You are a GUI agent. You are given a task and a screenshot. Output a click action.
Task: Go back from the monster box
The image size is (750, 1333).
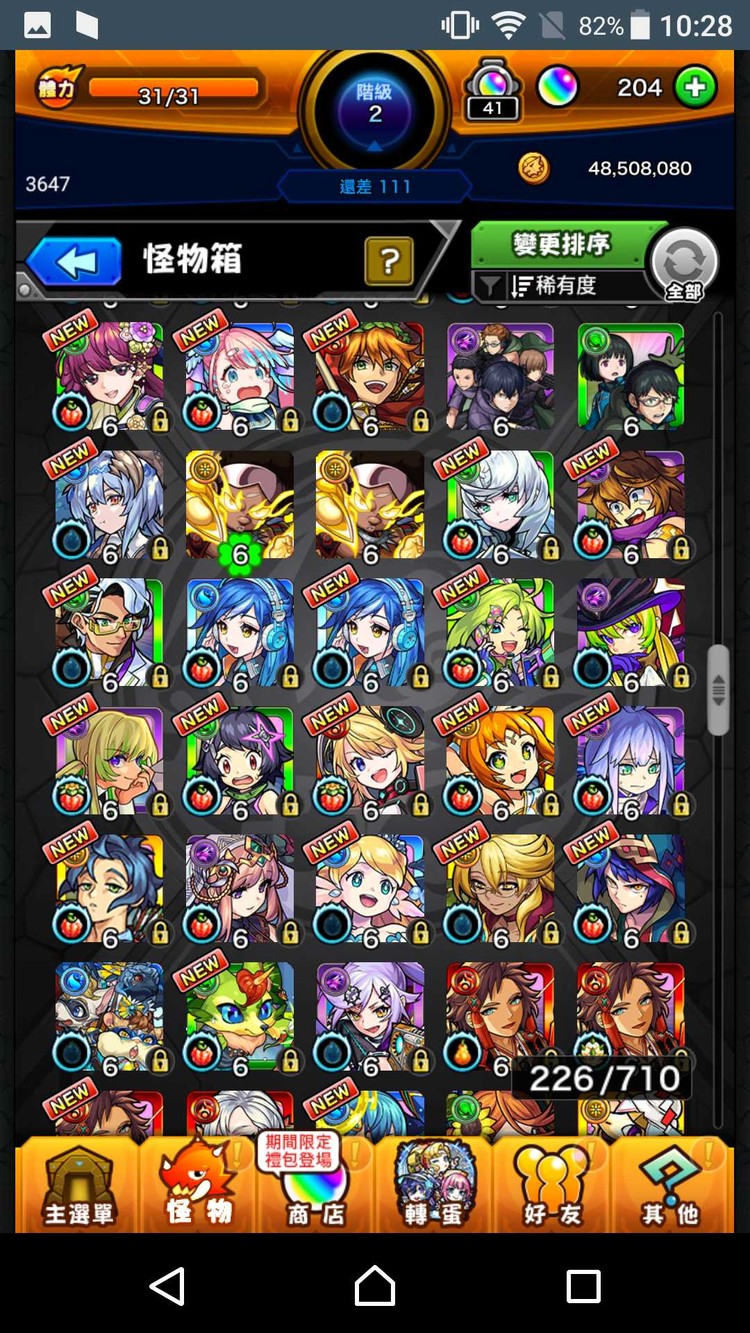click(x=73, y=262)
